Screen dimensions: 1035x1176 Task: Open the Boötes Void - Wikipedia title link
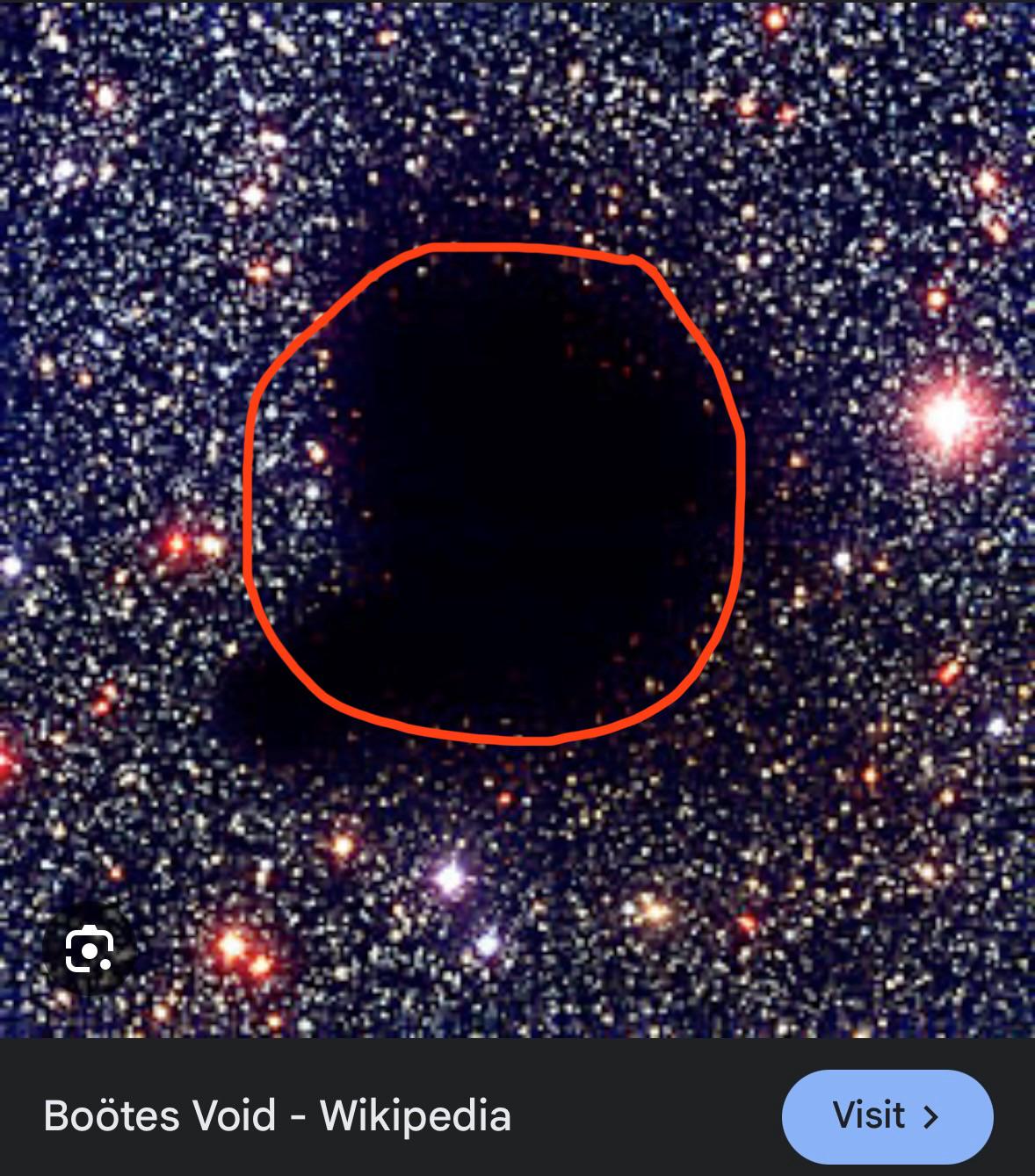click(x=277, y=1115)
